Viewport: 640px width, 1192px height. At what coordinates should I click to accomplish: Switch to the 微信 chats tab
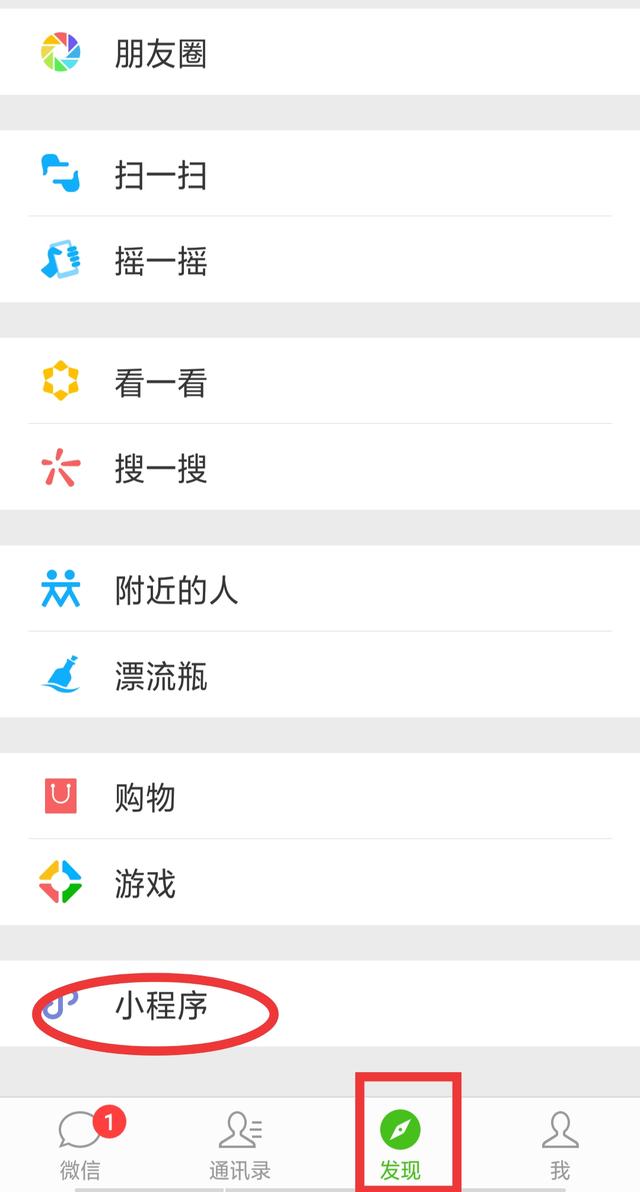[80, 1143]
